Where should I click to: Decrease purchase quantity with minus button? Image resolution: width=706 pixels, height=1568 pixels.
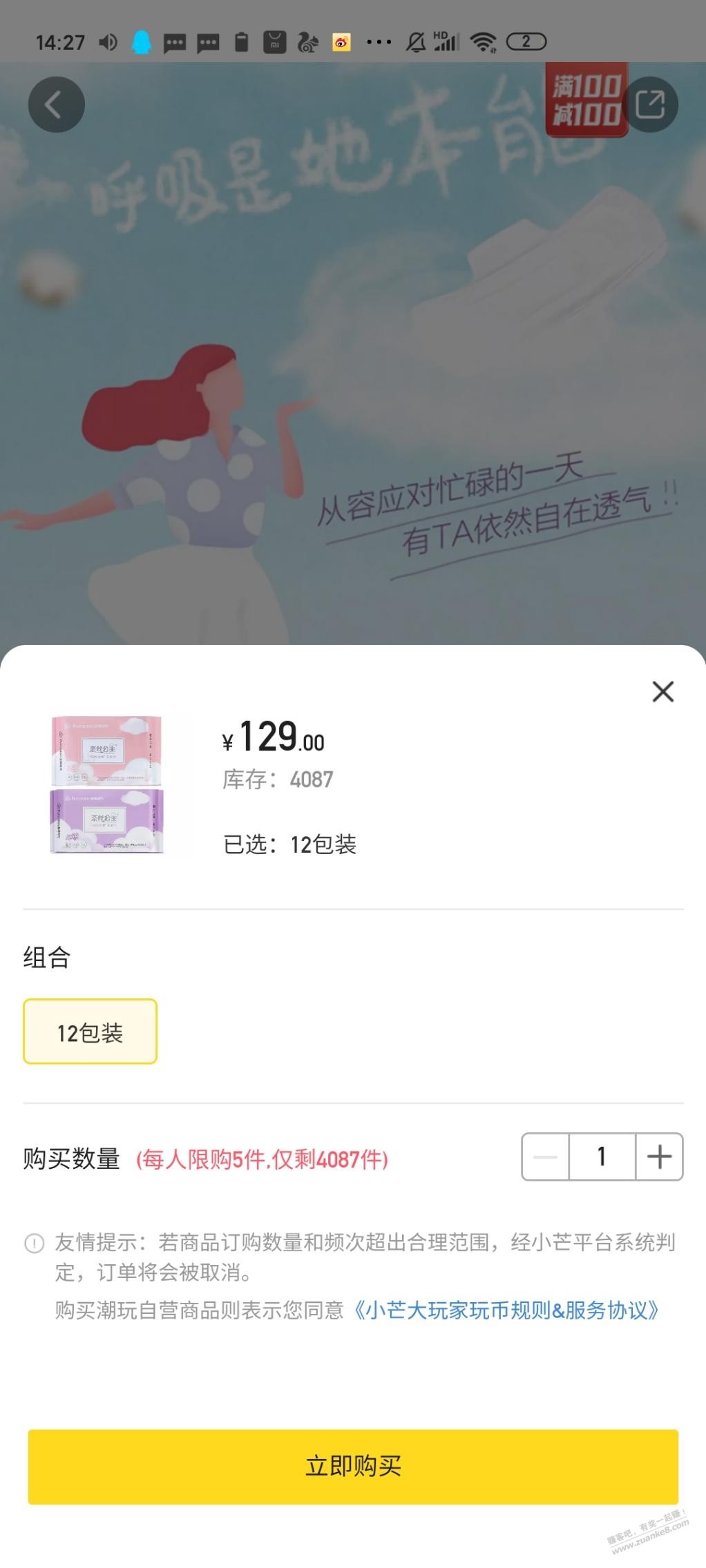tap(546, 1156)
